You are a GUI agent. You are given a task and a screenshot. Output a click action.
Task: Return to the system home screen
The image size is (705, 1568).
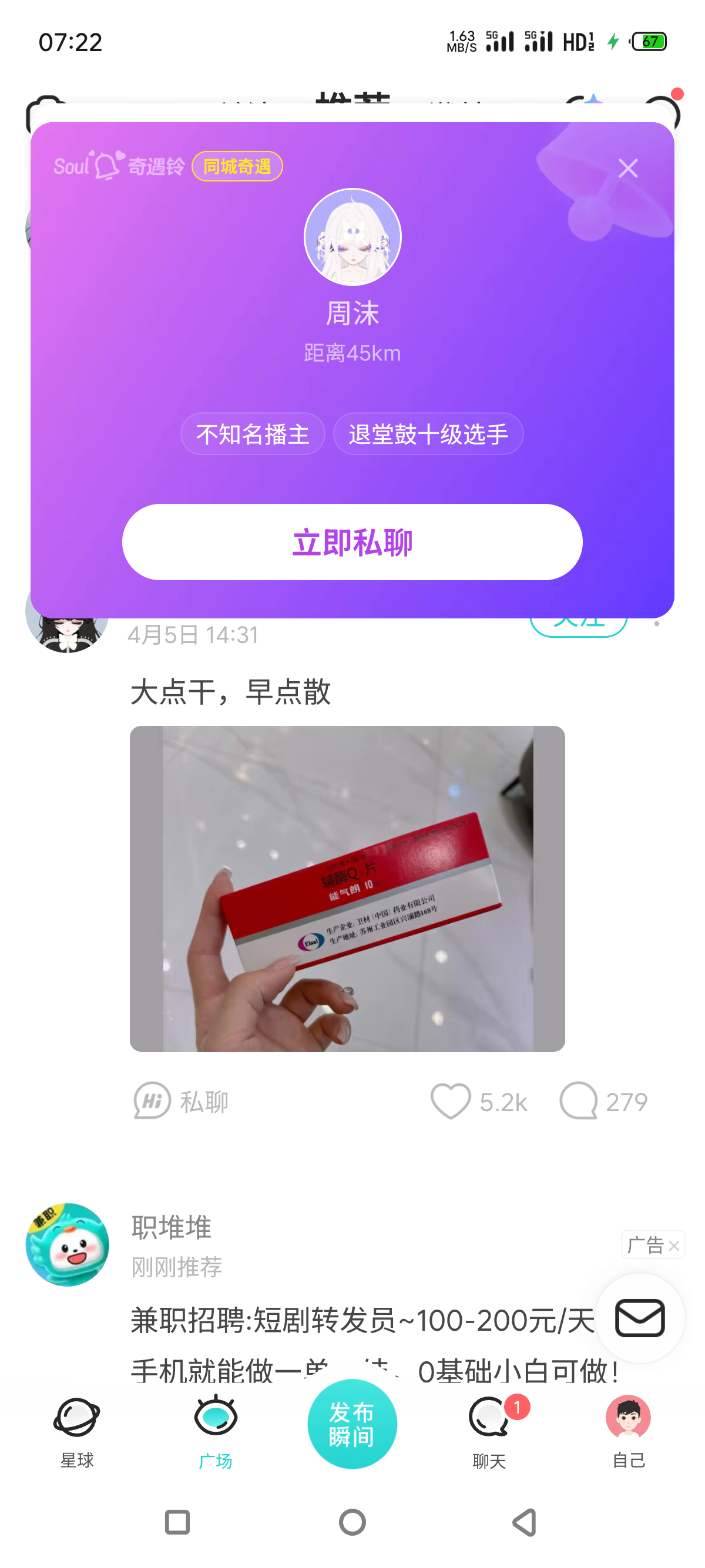pyautogui.click(x=352, y=1522)
